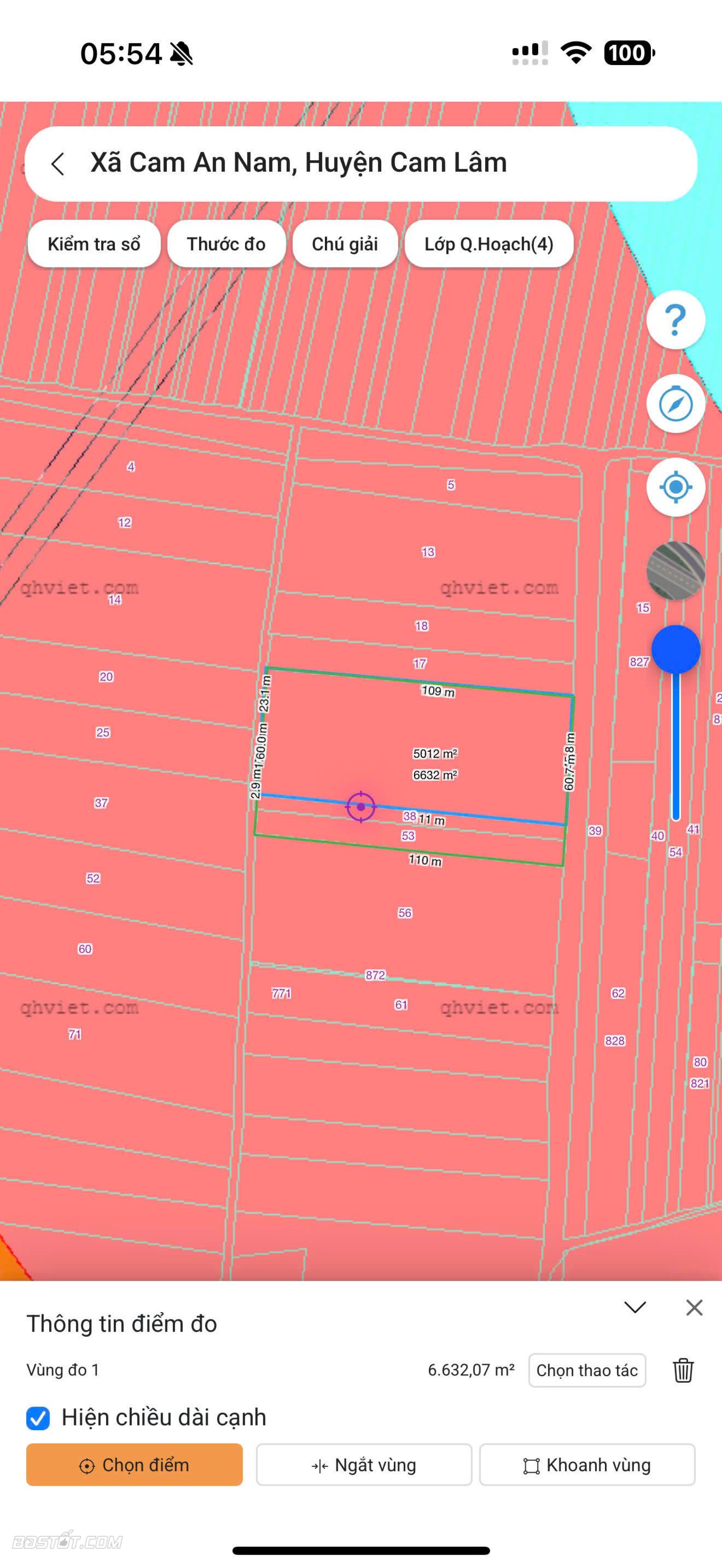Switch to satellite map thumbnail
The image size is (722, 1568).
click(x=675, y=571)
